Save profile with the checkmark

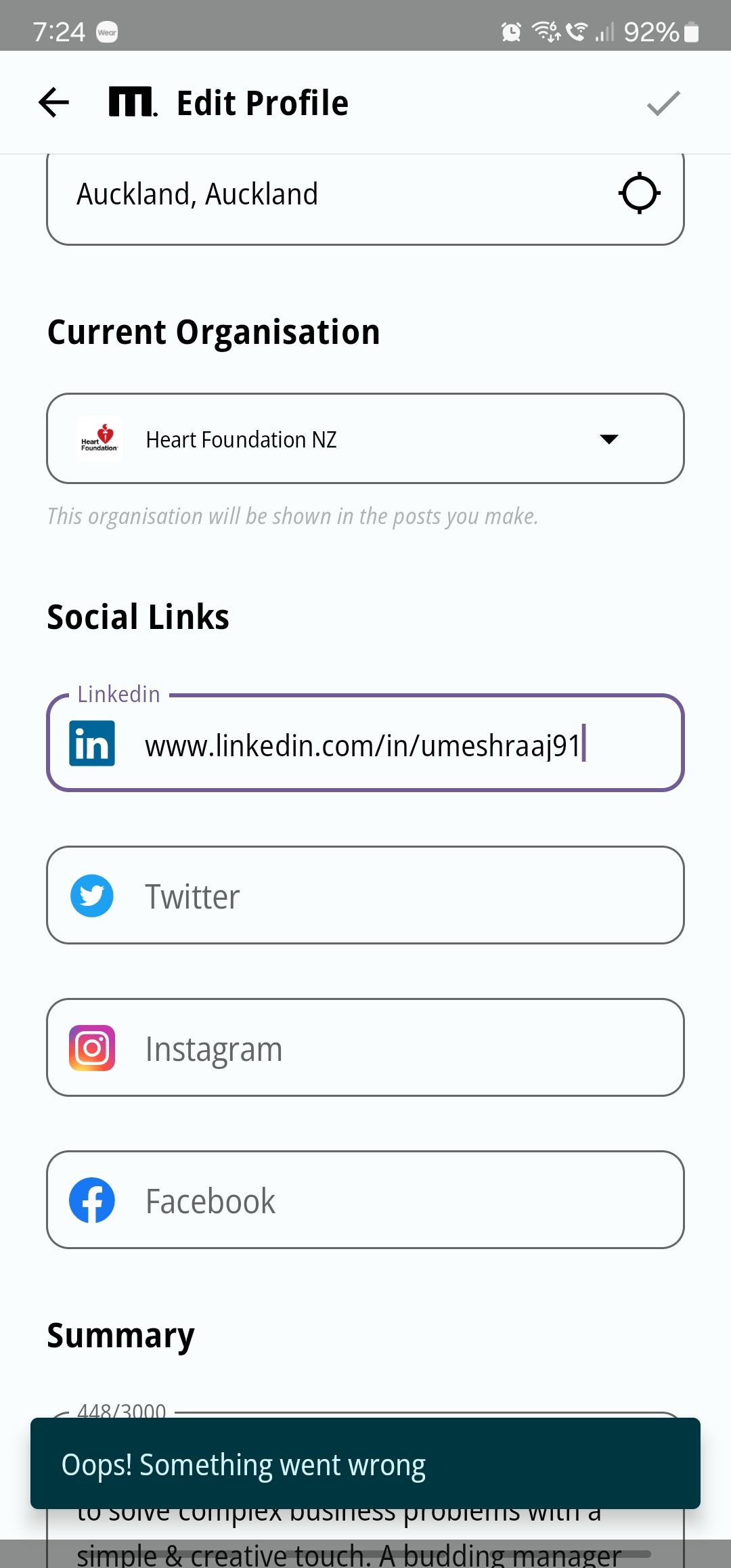pos(663,103)
